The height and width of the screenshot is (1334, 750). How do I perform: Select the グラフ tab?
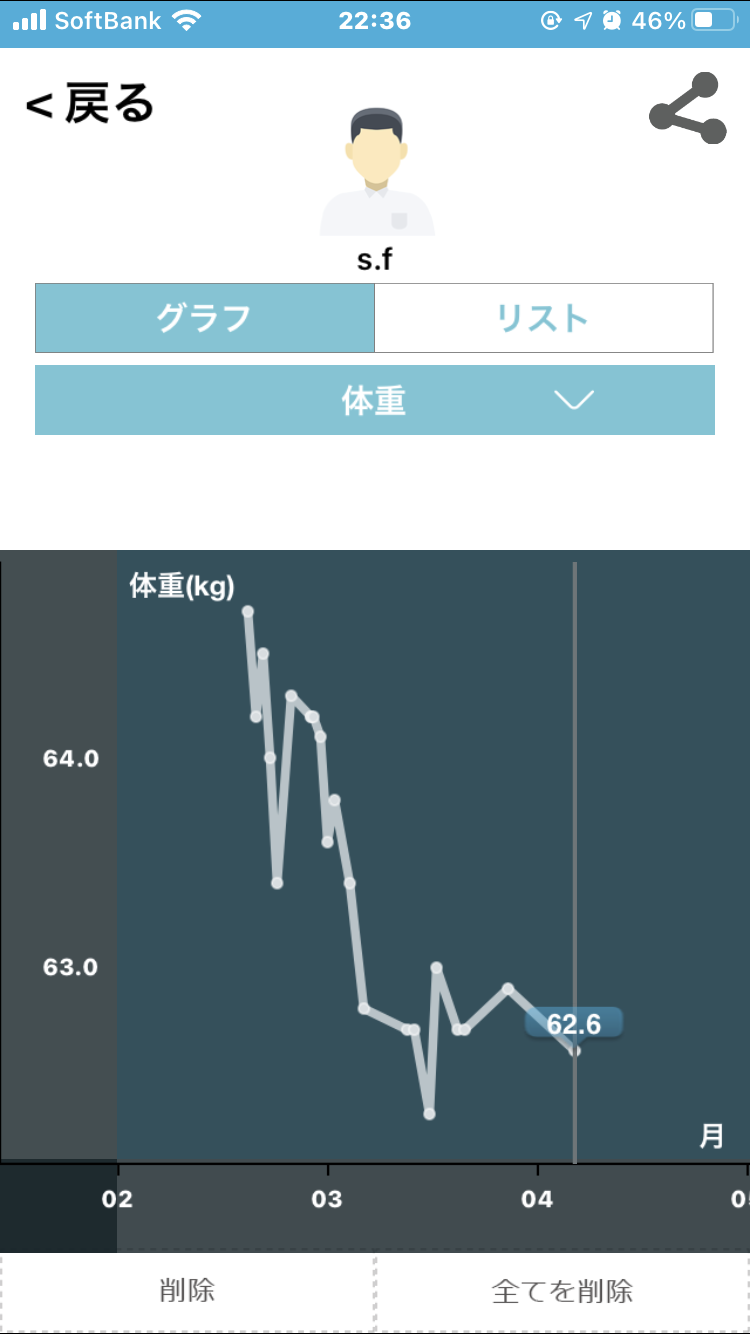click(x=205, y=318)
